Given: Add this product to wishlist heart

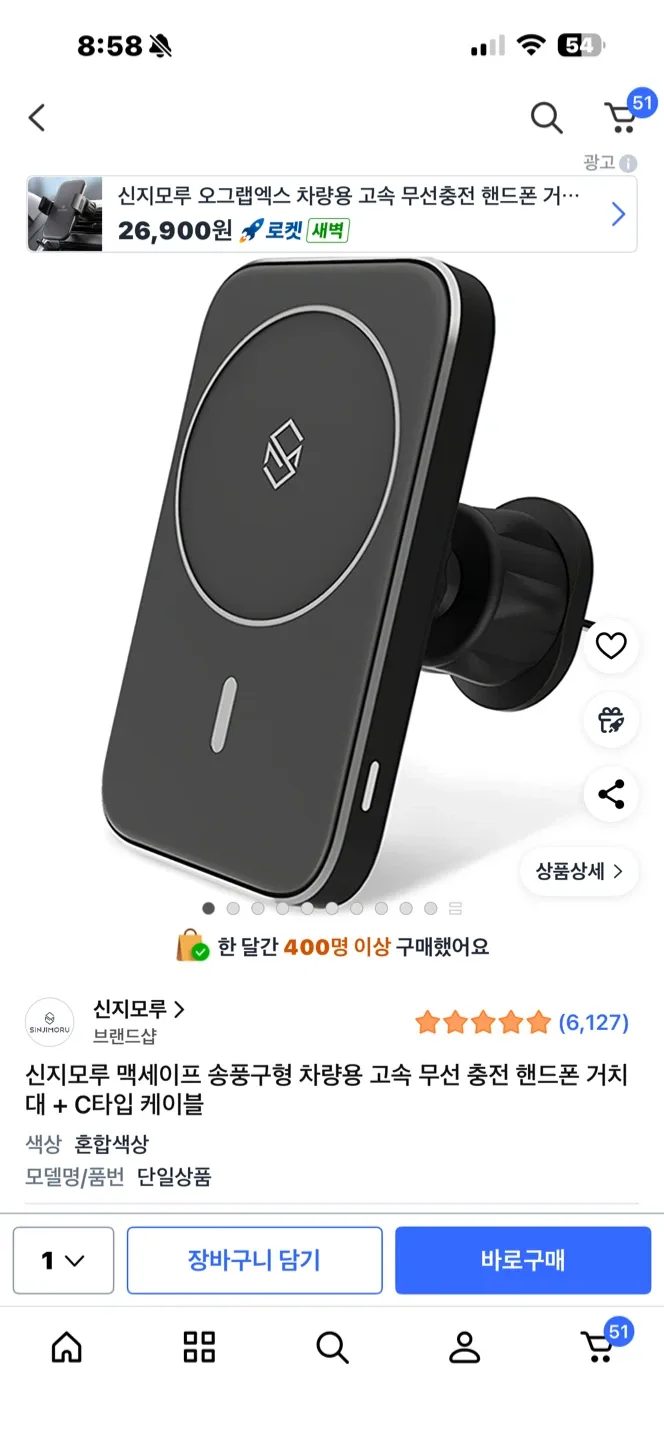Looking at the screenshot, I should click(611, 646).
